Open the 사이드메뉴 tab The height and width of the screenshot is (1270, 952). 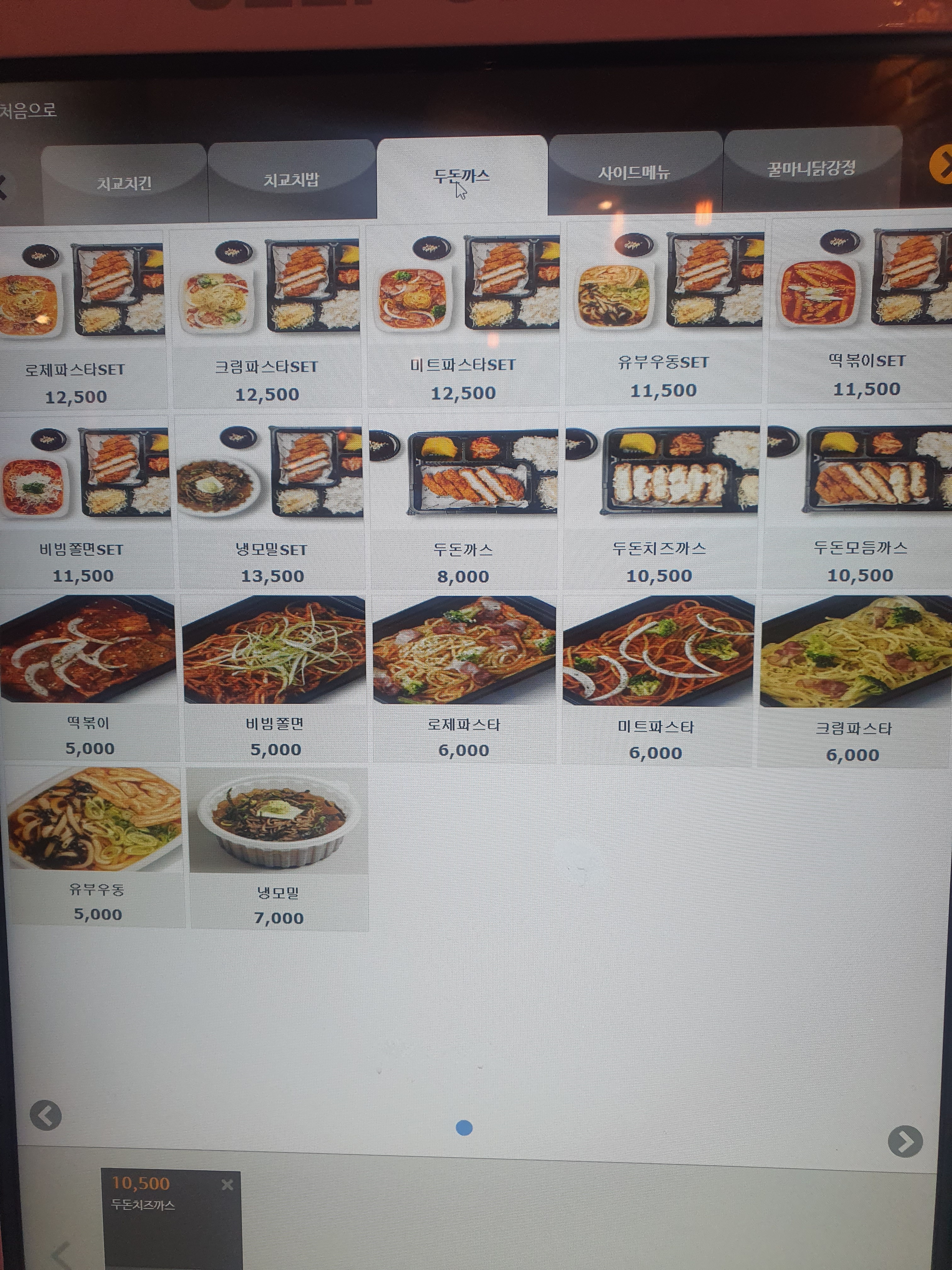point(633,172)
